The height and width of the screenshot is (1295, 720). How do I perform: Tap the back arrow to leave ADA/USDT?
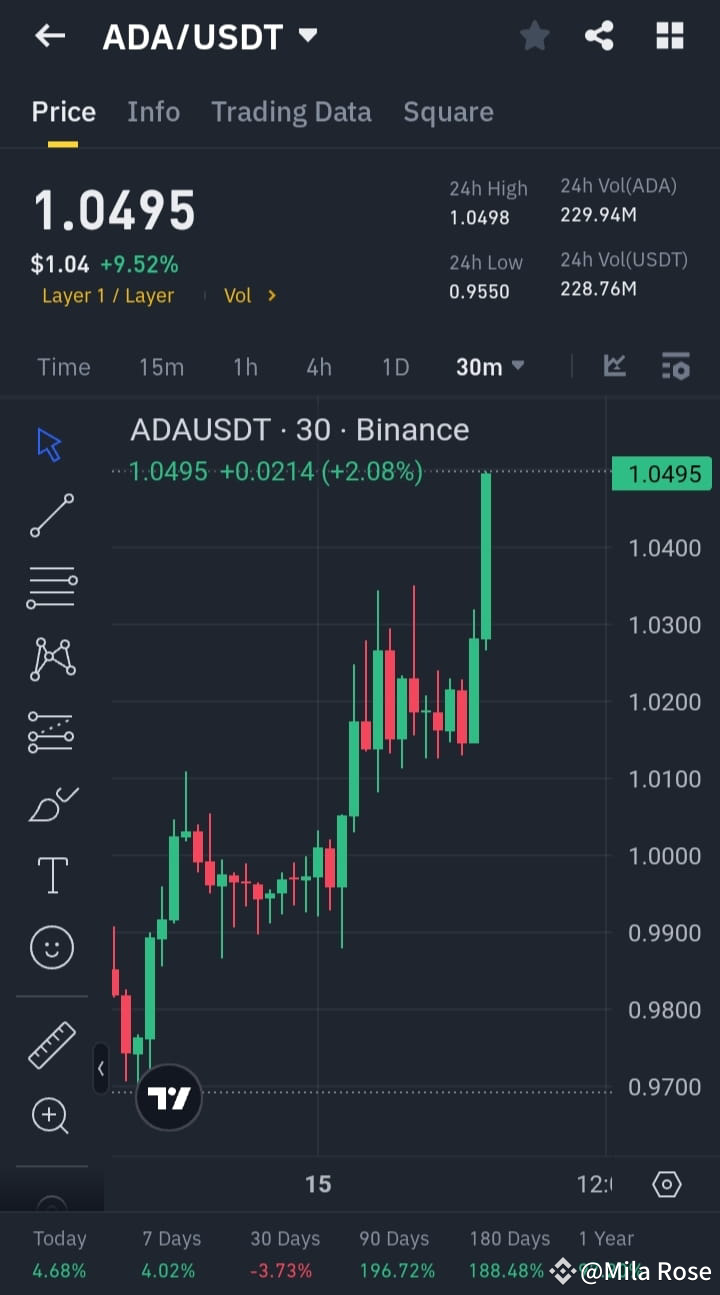[49, 36]
